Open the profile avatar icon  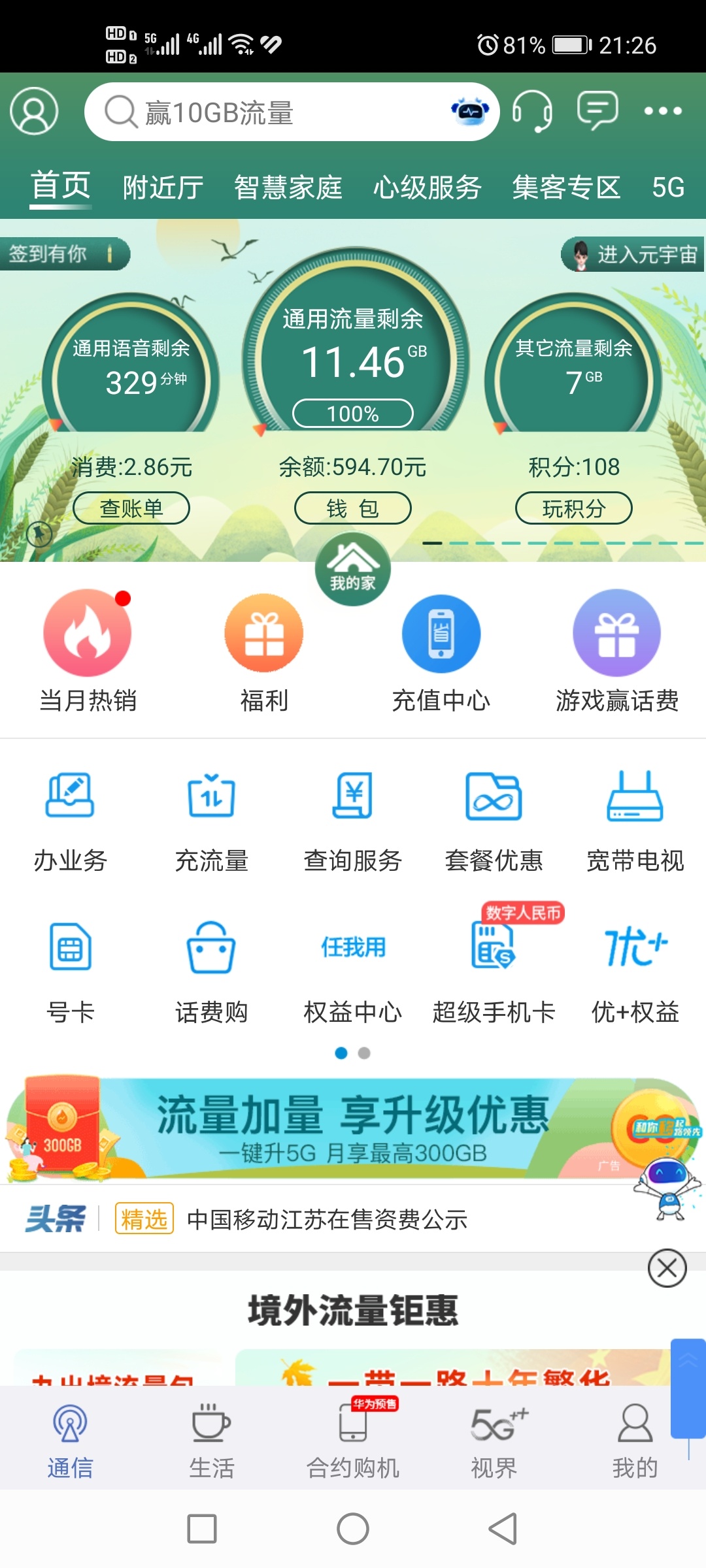point(34,111)
